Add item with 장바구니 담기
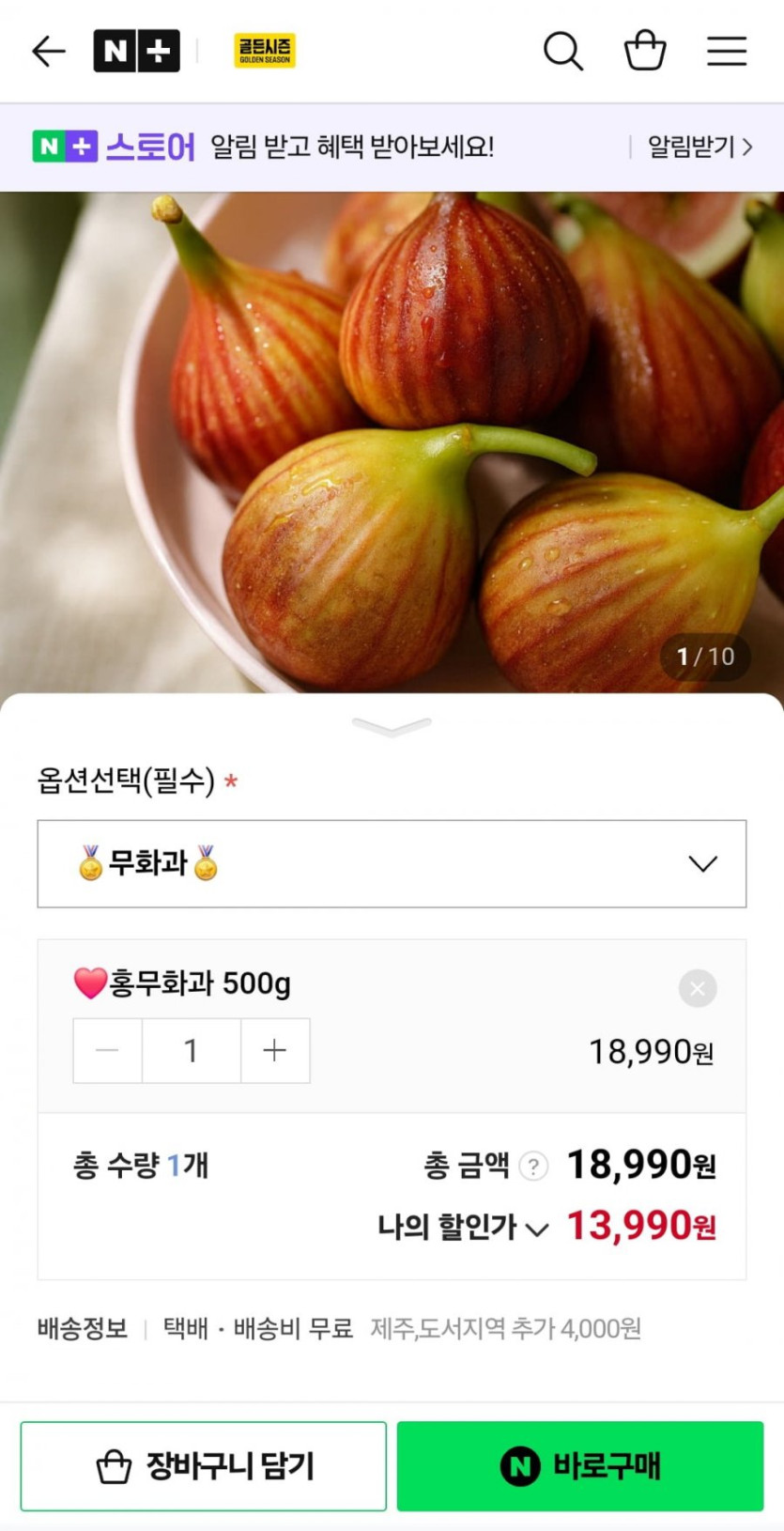This screenshot has width=784, height=1531. 204,1466
